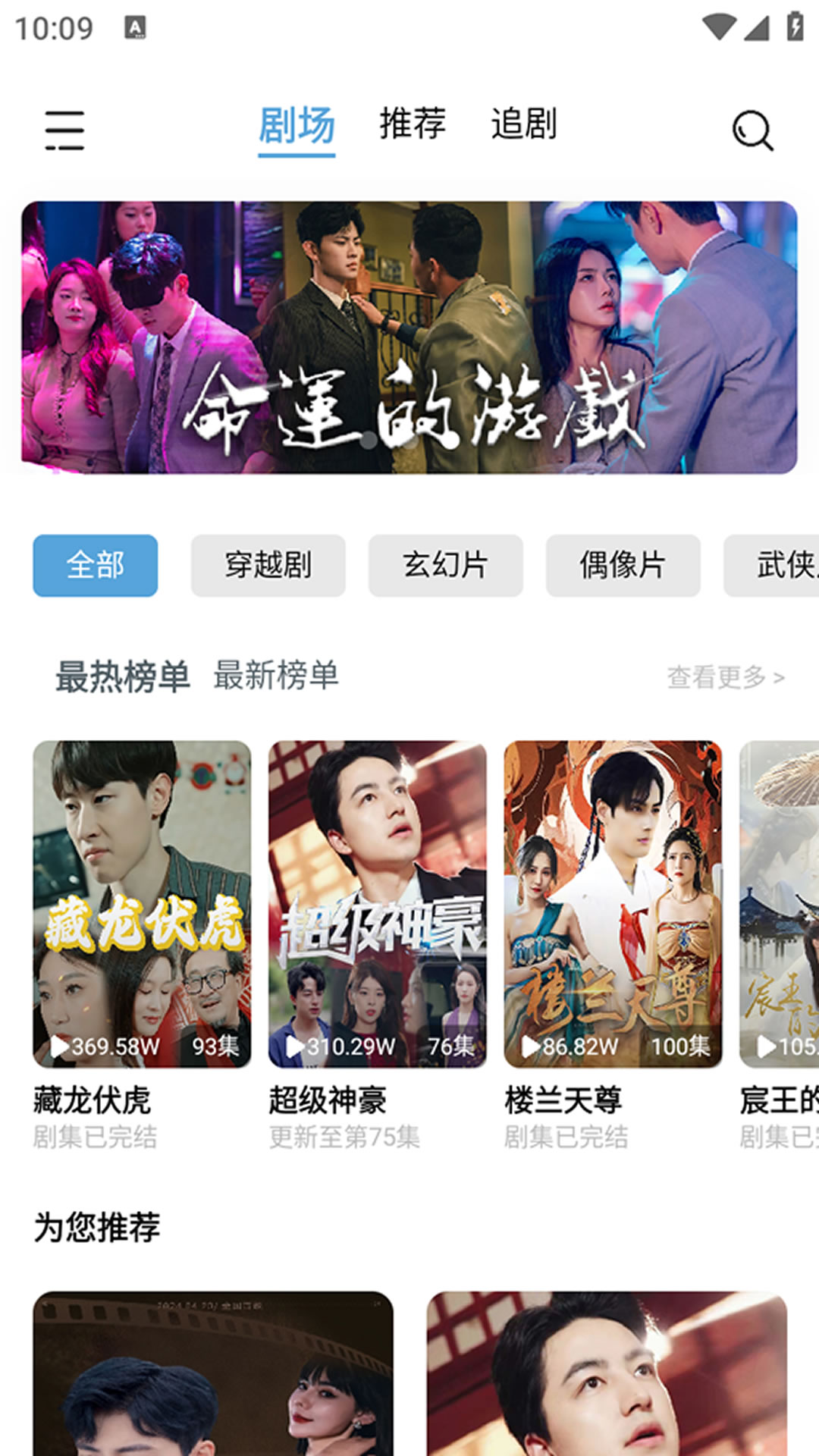Image resolution: width=819 pixels, height=1456 pixels.
Task: Select the 全部 category chip
Action: click(96, 566)
